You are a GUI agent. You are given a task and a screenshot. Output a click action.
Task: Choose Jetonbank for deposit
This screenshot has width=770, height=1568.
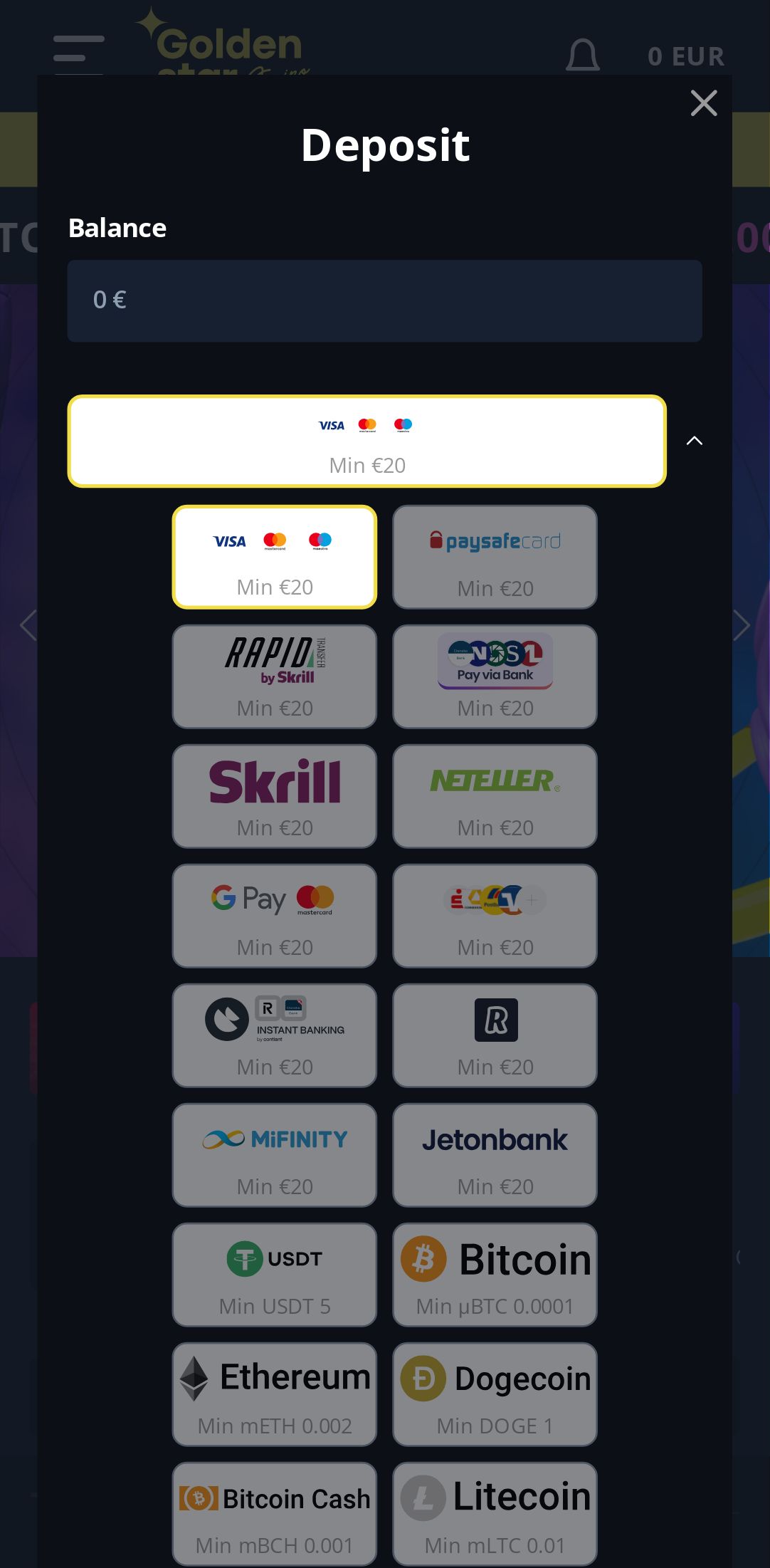point(495,1155)
